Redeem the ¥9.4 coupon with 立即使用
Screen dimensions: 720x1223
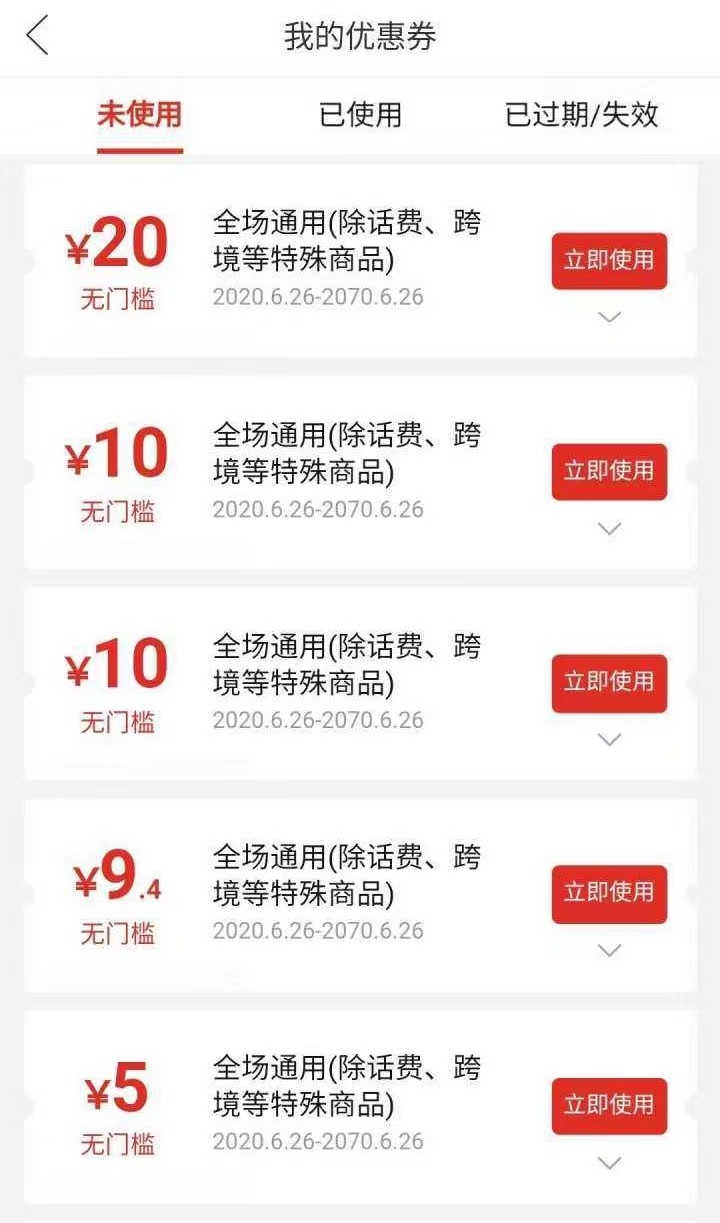pos(609,895)
